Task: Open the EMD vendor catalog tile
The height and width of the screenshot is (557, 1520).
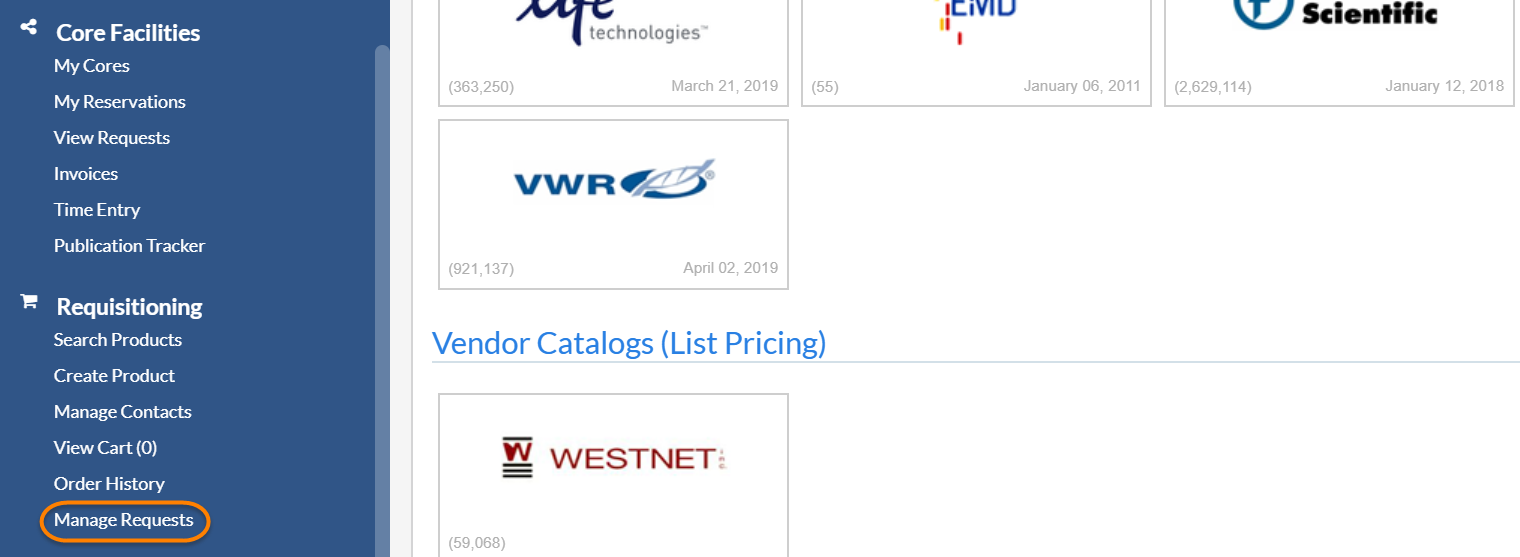Action: pyautogui.click(x=976, y=40)
